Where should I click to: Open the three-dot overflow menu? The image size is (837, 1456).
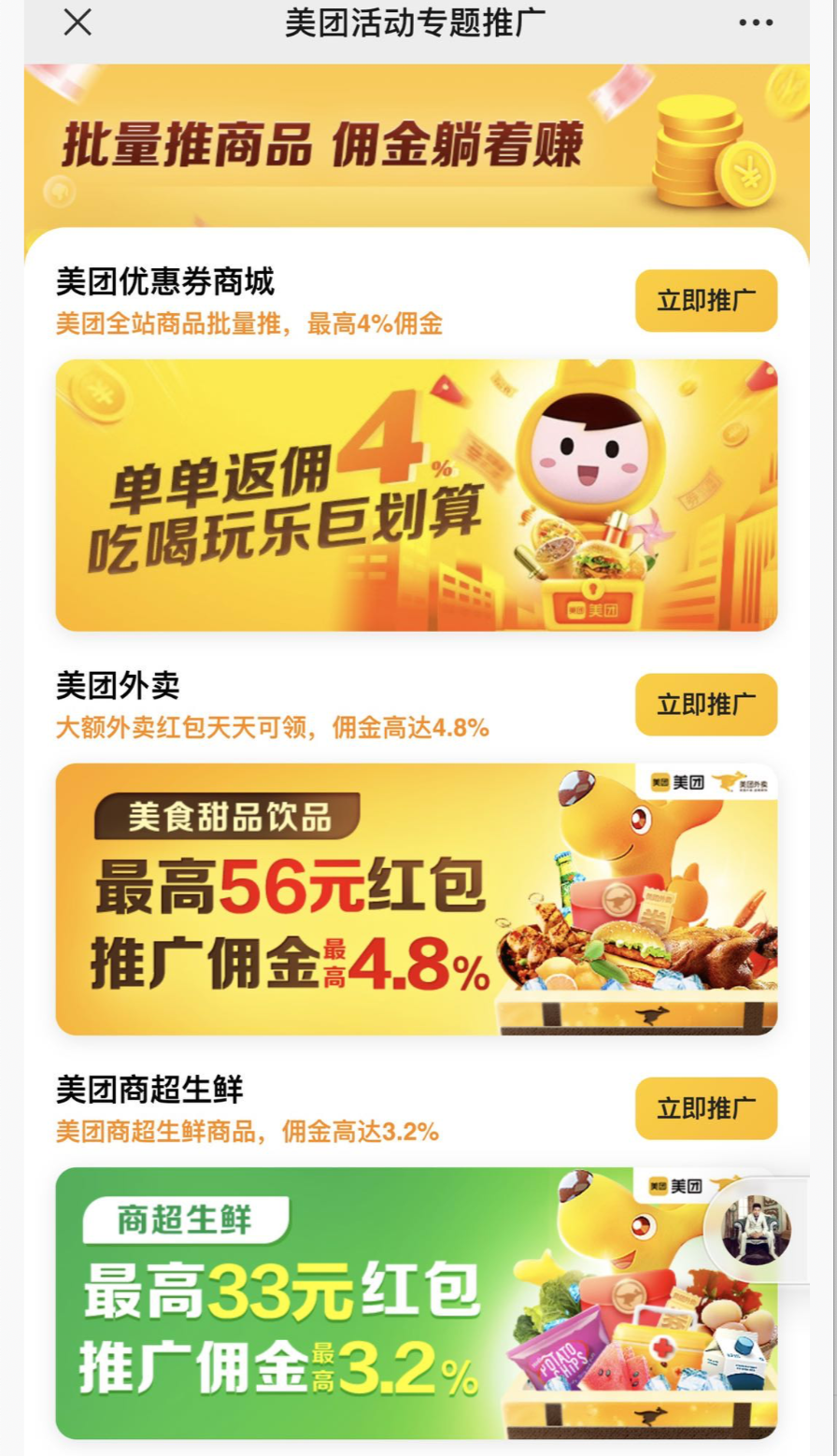click(755, 23)
